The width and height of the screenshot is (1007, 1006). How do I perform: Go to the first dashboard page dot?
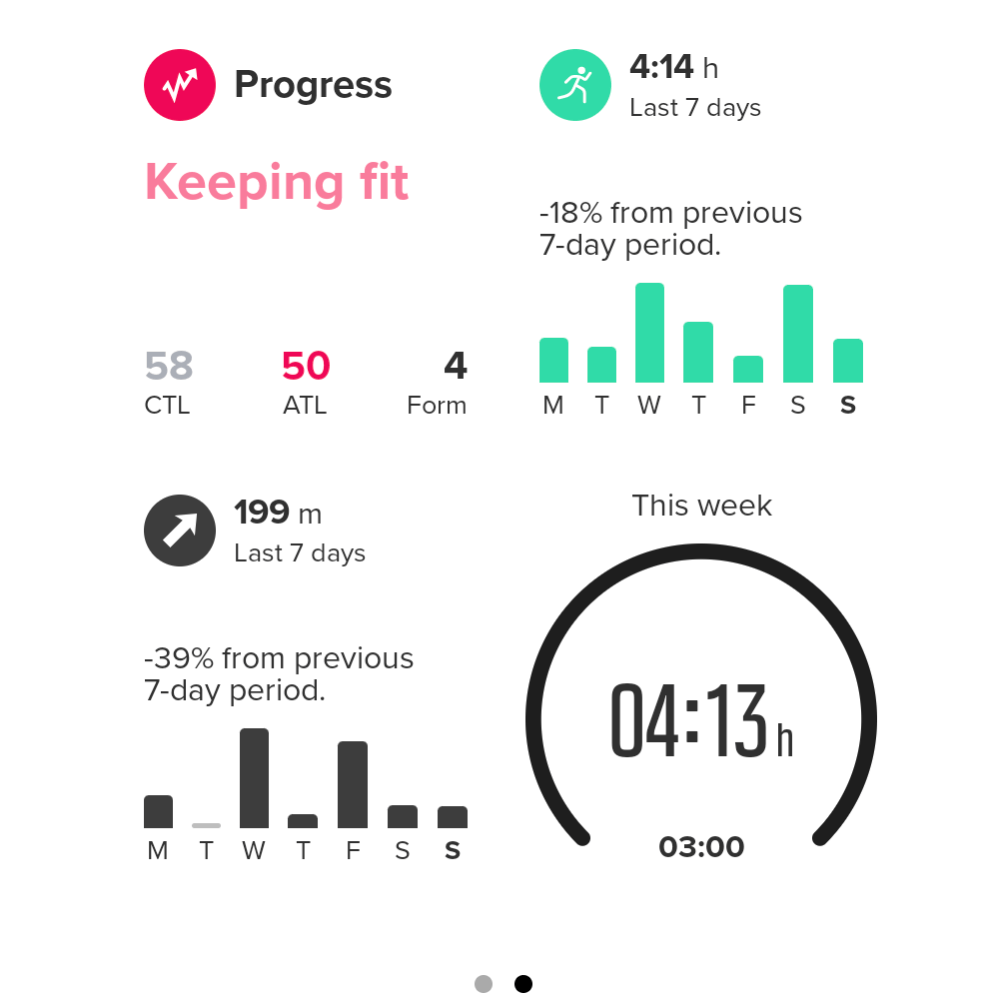pyautogui.click(x=484, y=984)
